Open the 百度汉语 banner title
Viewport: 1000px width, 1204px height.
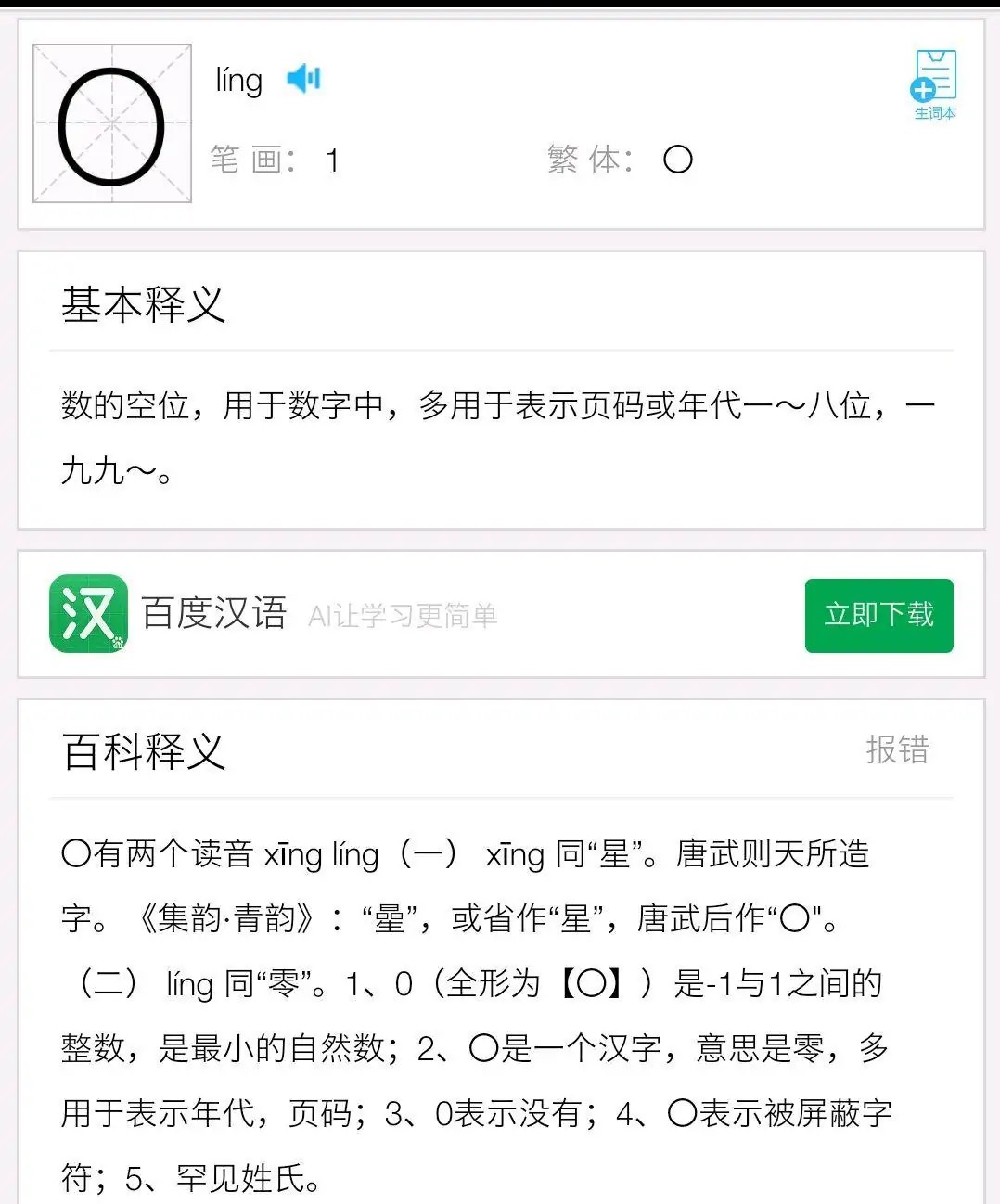click(212, 614)
